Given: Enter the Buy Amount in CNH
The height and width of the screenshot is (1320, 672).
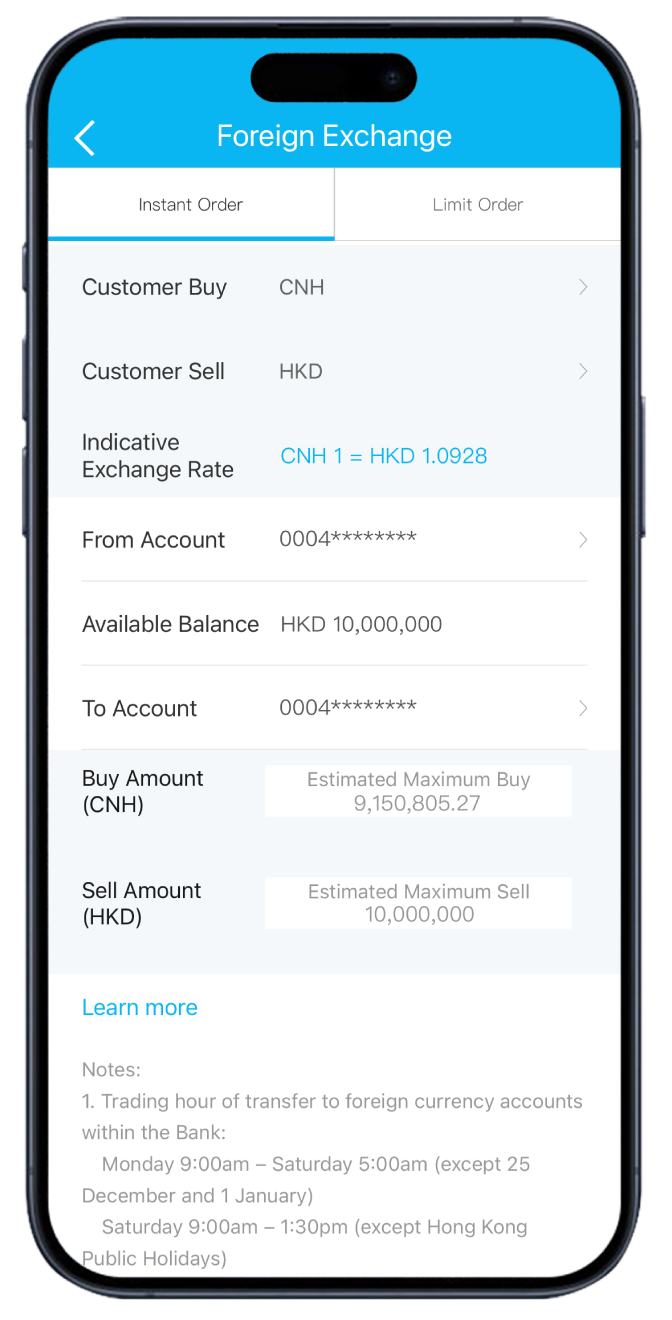Looking at the screenshot, I should click(x=418, y=791).
